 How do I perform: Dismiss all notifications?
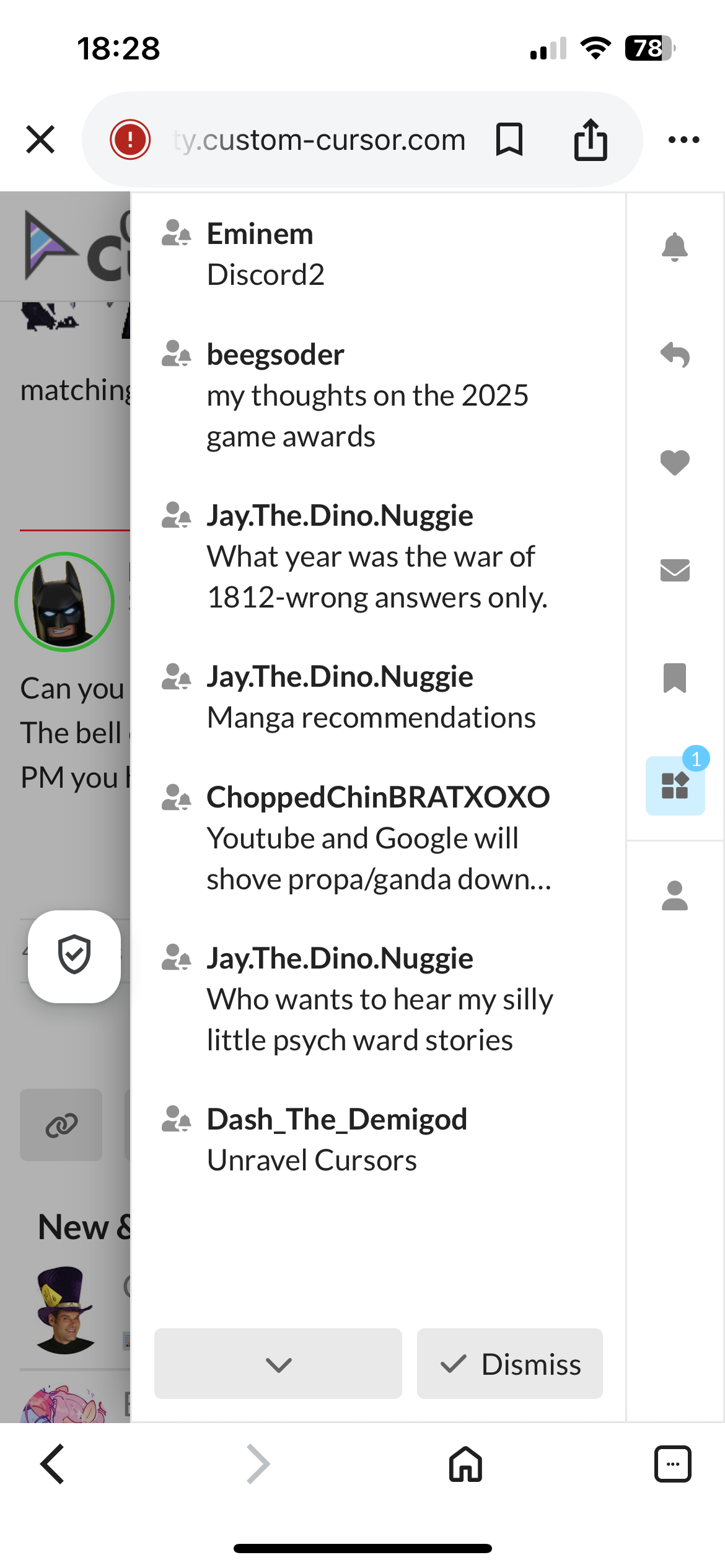(509, 1364)
